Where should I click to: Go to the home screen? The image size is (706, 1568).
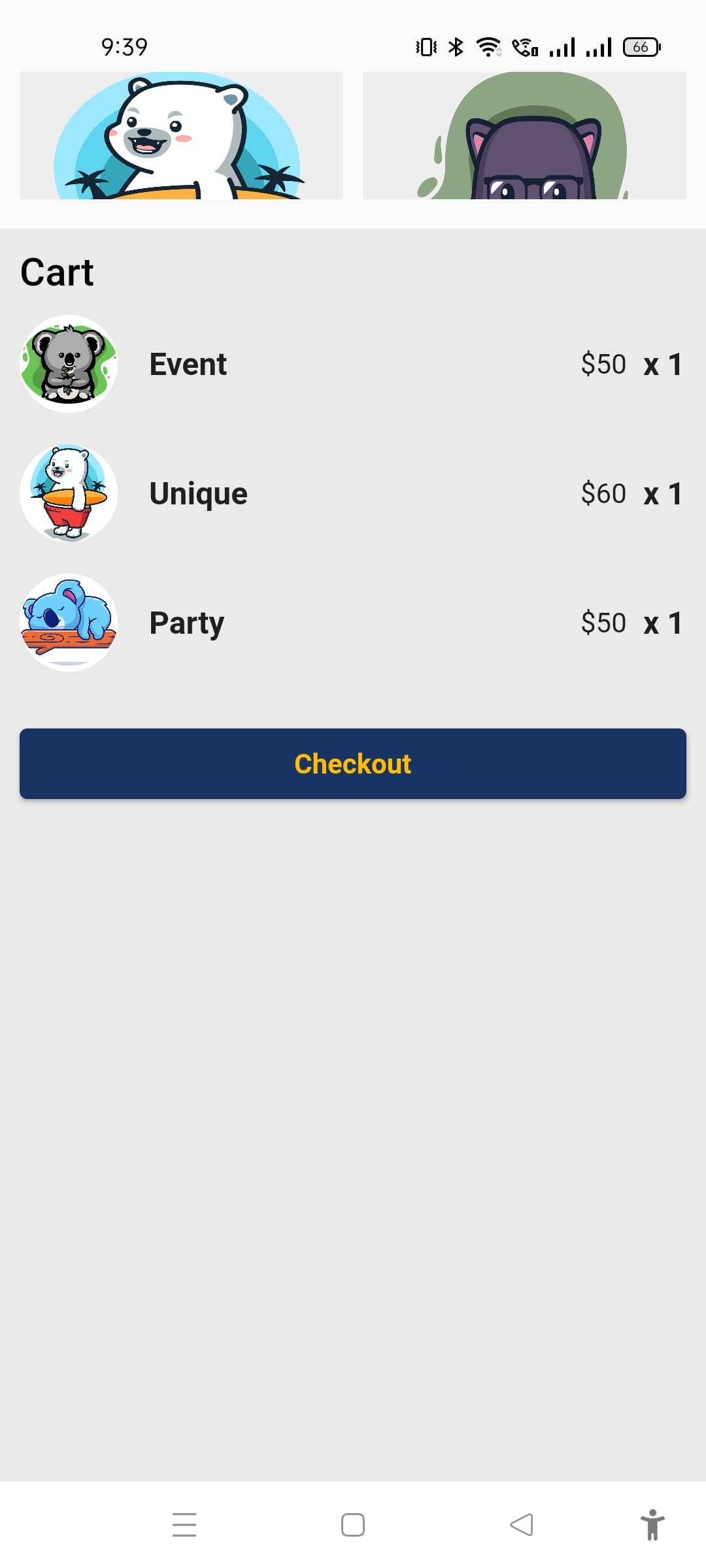pos(353,1525)
